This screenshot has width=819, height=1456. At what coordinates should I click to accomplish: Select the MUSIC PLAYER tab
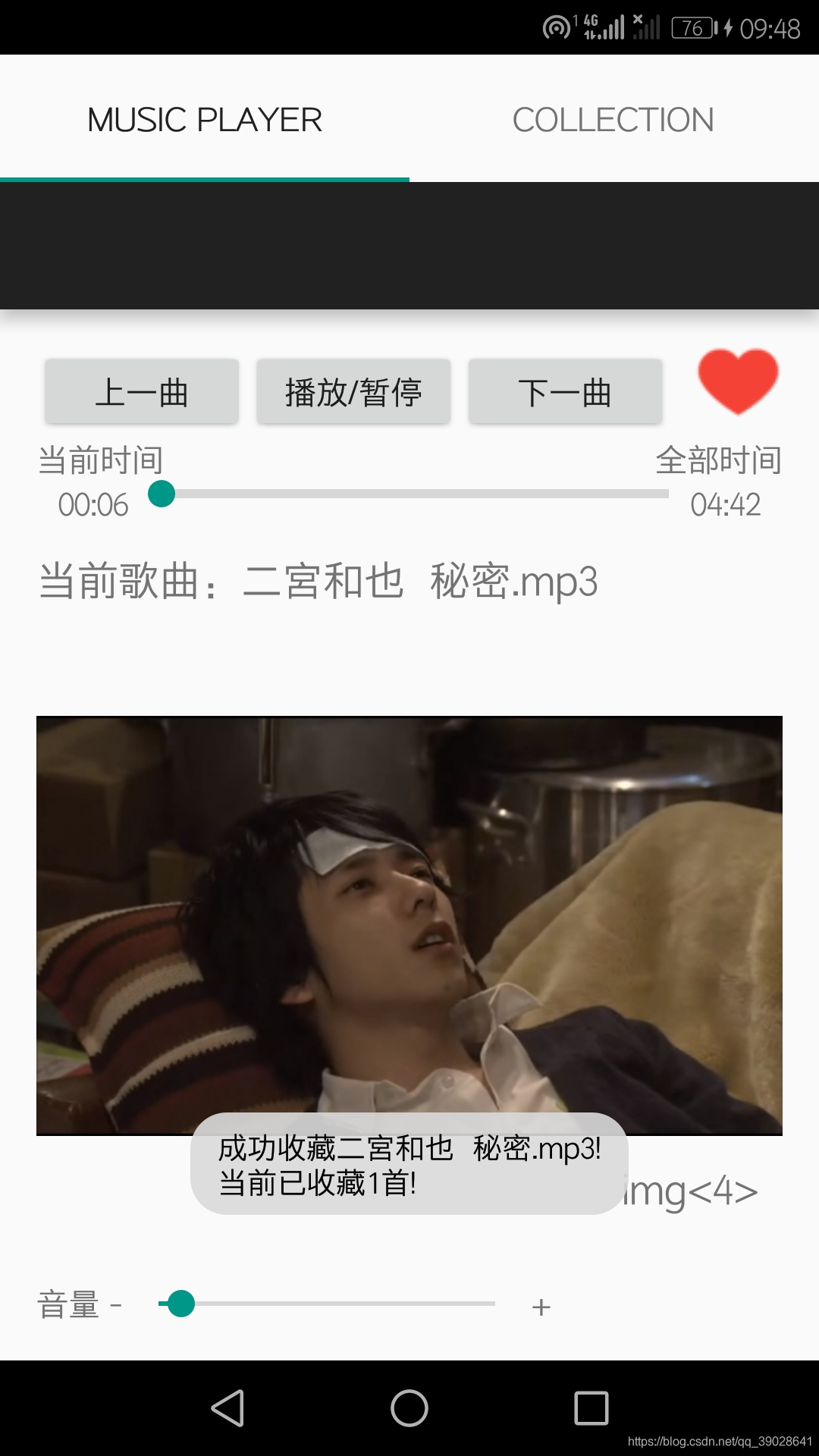pyautogui.click(x=205, y=120)
